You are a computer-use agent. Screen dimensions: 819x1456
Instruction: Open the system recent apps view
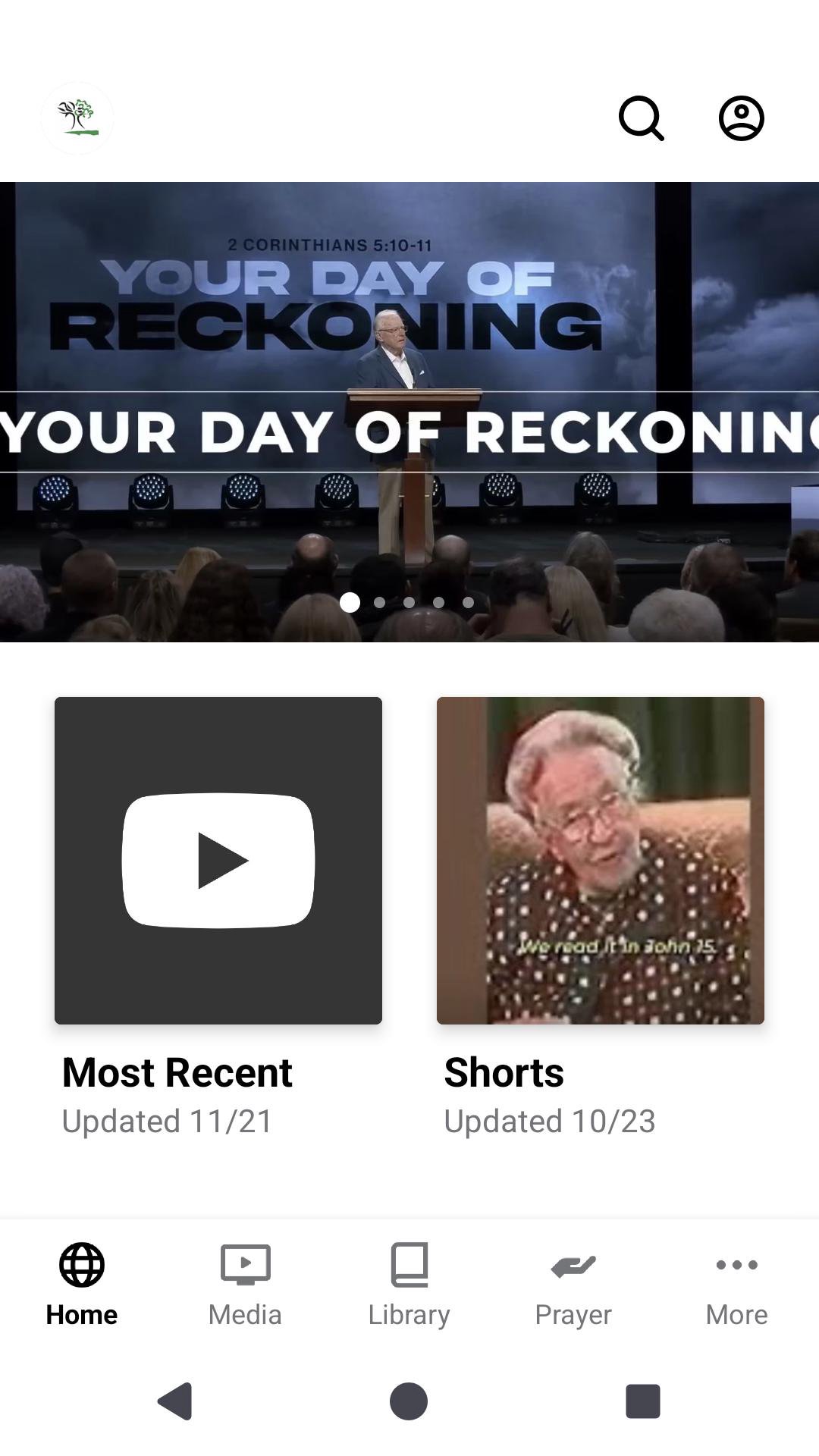(642, 1401)
